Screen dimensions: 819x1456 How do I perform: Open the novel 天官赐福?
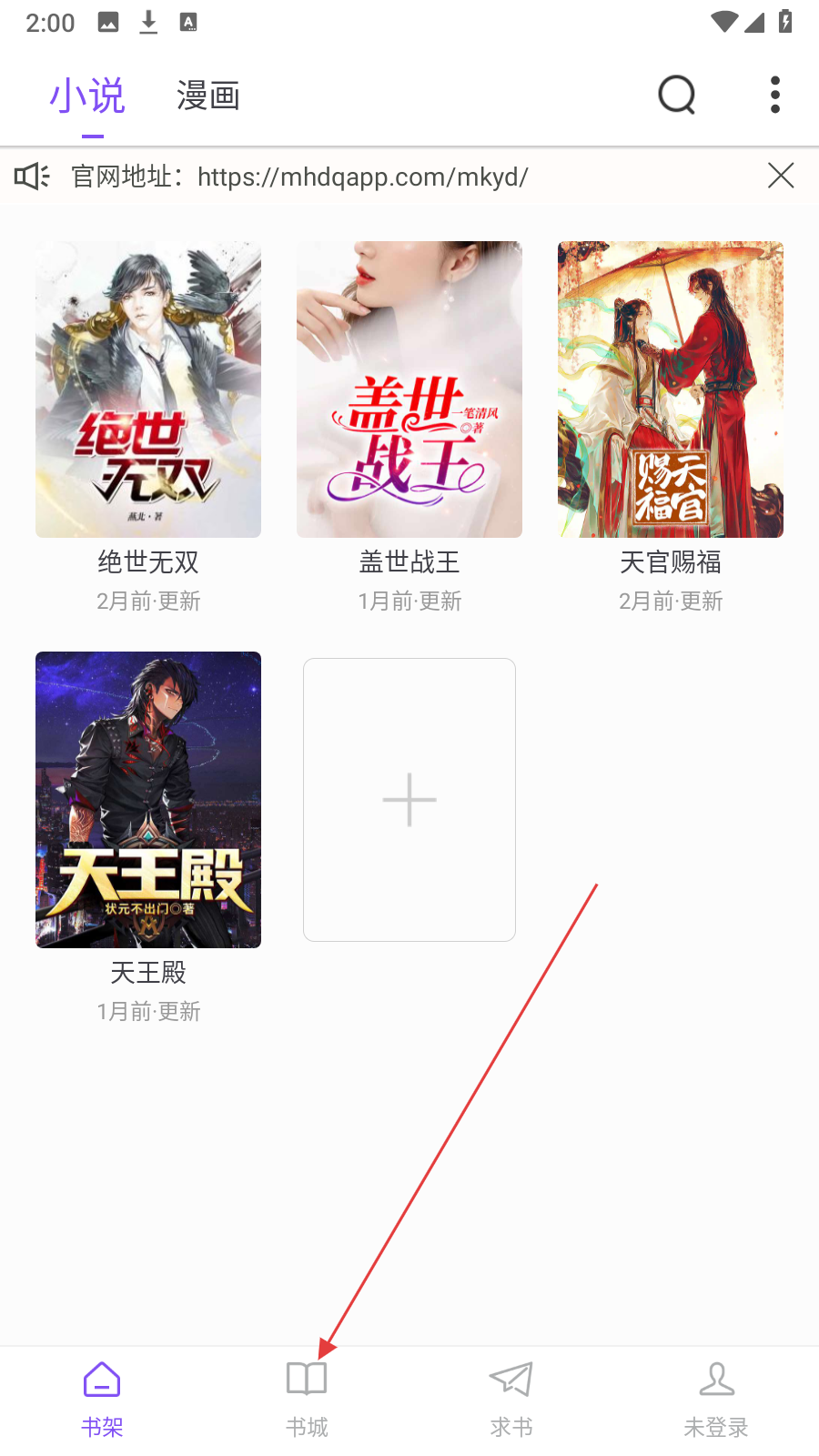671,389
